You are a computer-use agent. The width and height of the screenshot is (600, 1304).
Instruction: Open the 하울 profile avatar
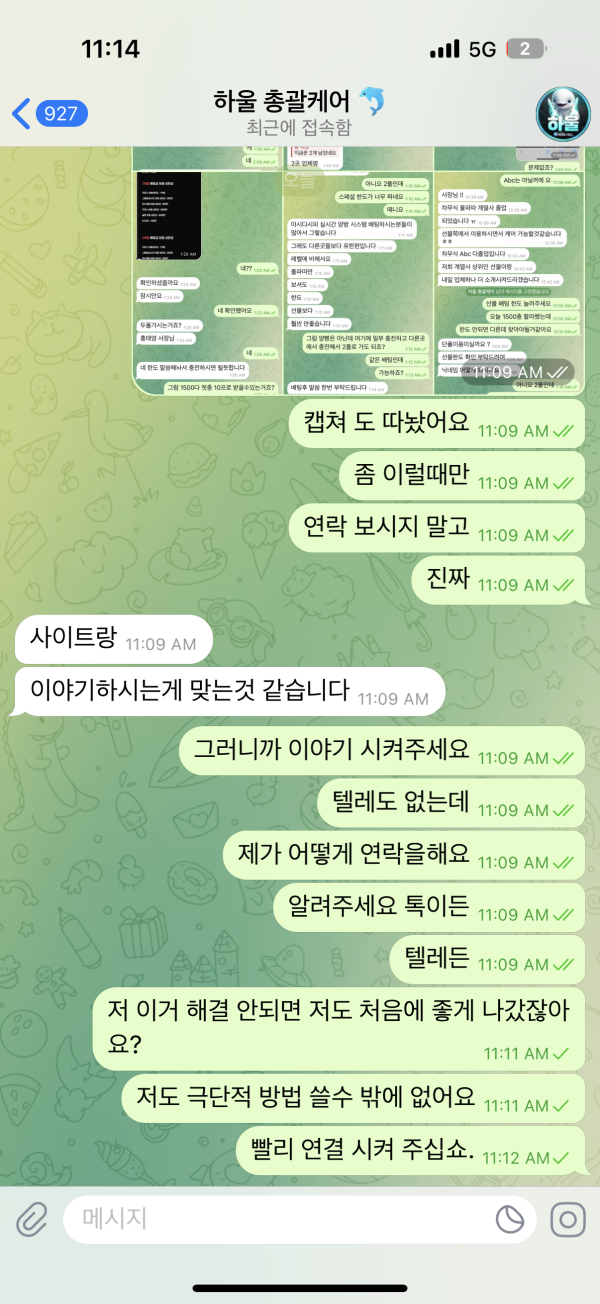563,113
